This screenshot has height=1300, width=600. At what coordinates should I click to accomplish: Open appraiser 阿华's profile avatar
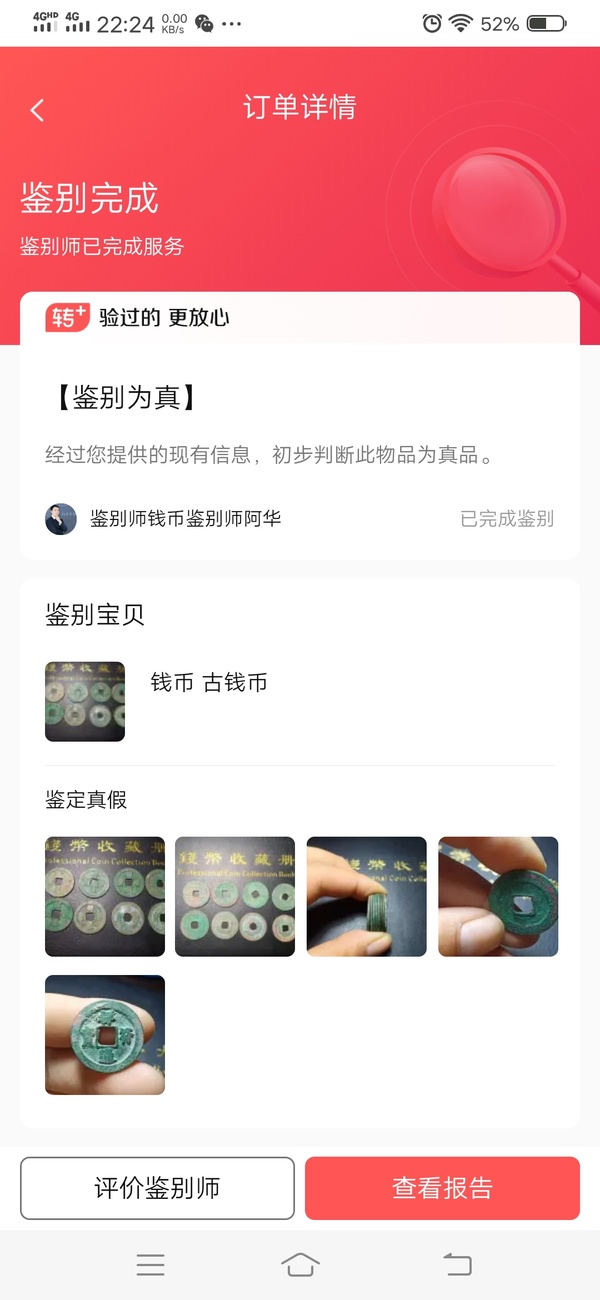pos(61,519)
